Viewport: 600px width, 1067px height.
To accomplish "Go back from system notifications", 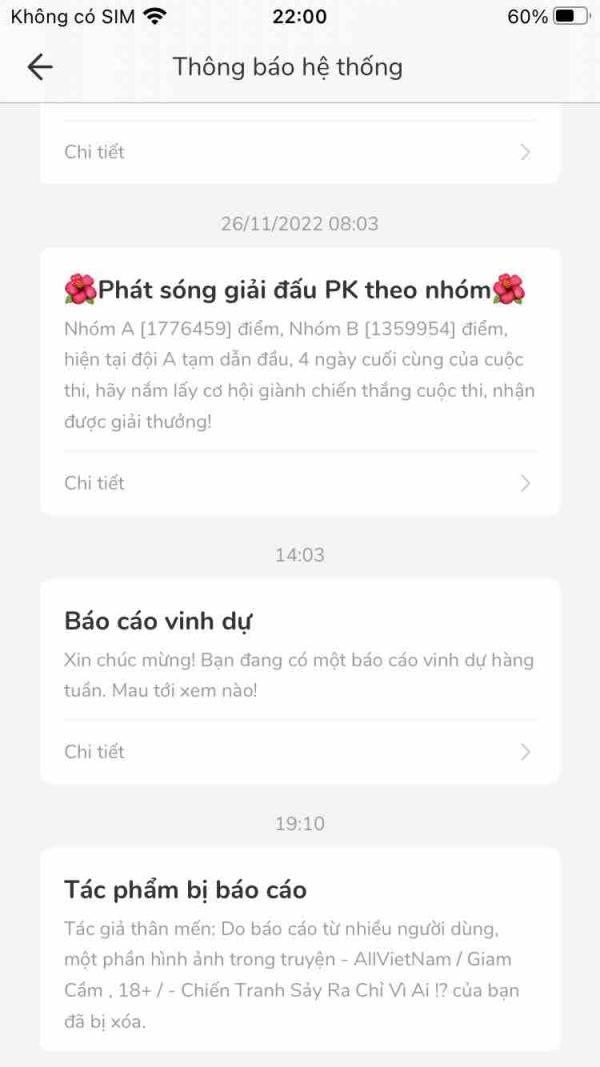I will click(40, 67).
